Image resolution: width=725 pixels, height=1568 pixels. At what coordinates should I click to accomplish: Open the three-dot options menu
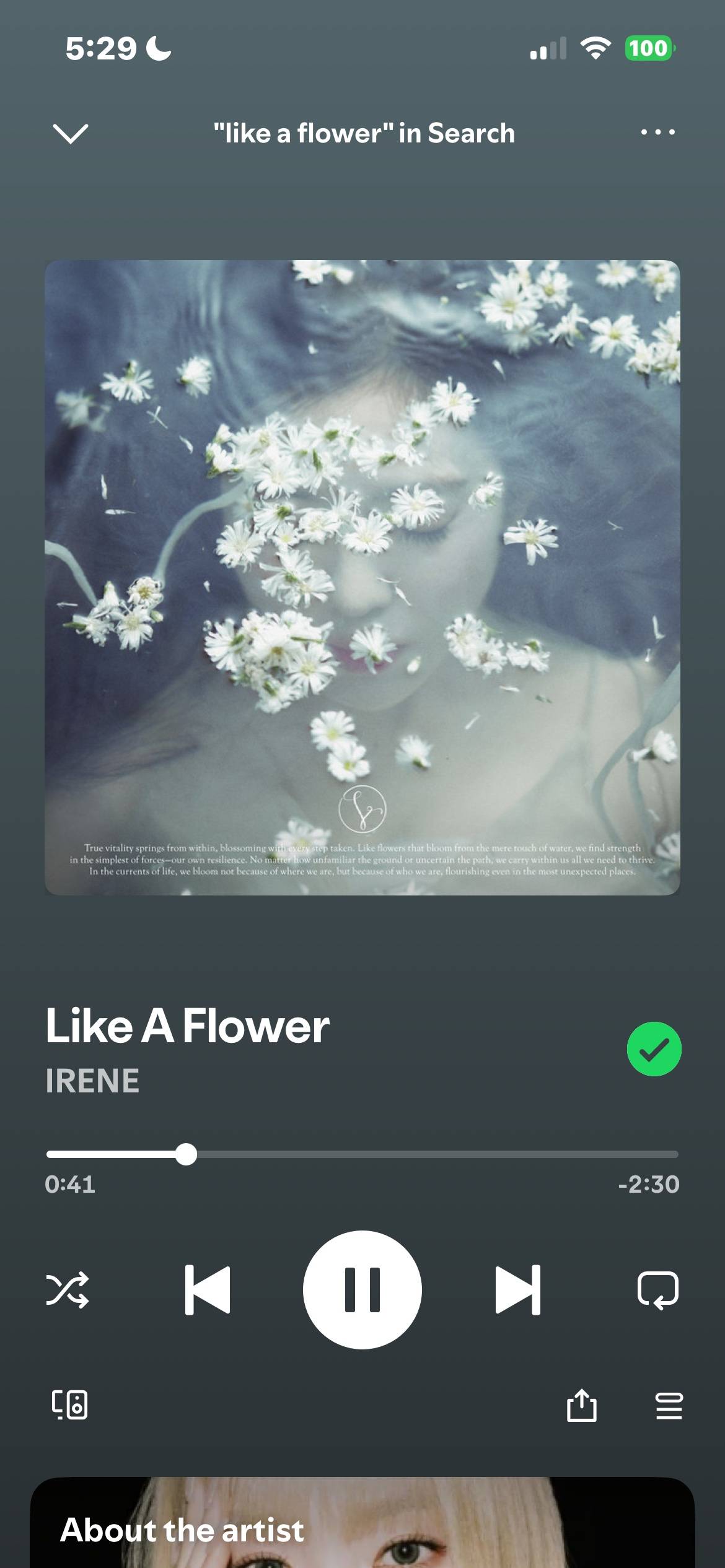(657, 132)
